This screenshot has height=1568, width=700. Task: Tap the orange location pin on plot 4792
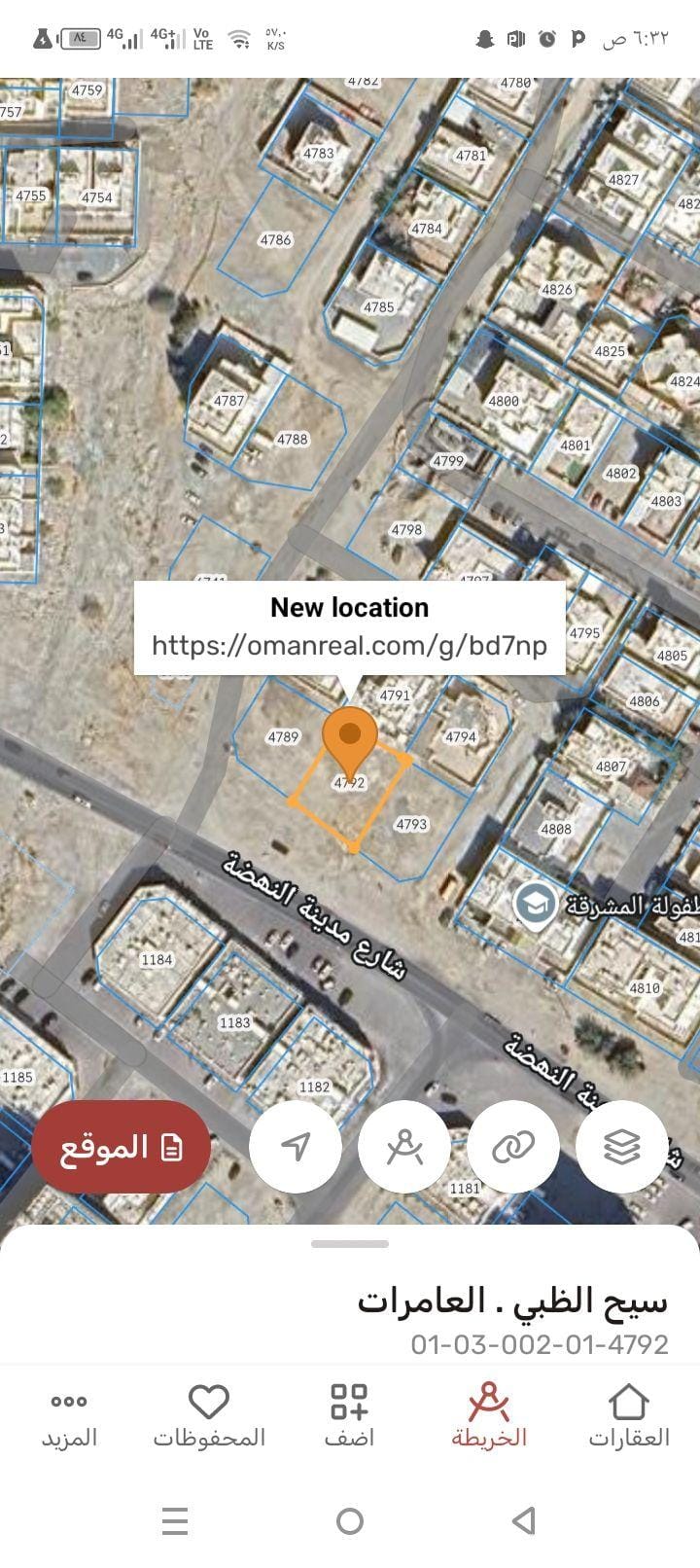coord(350,739)
